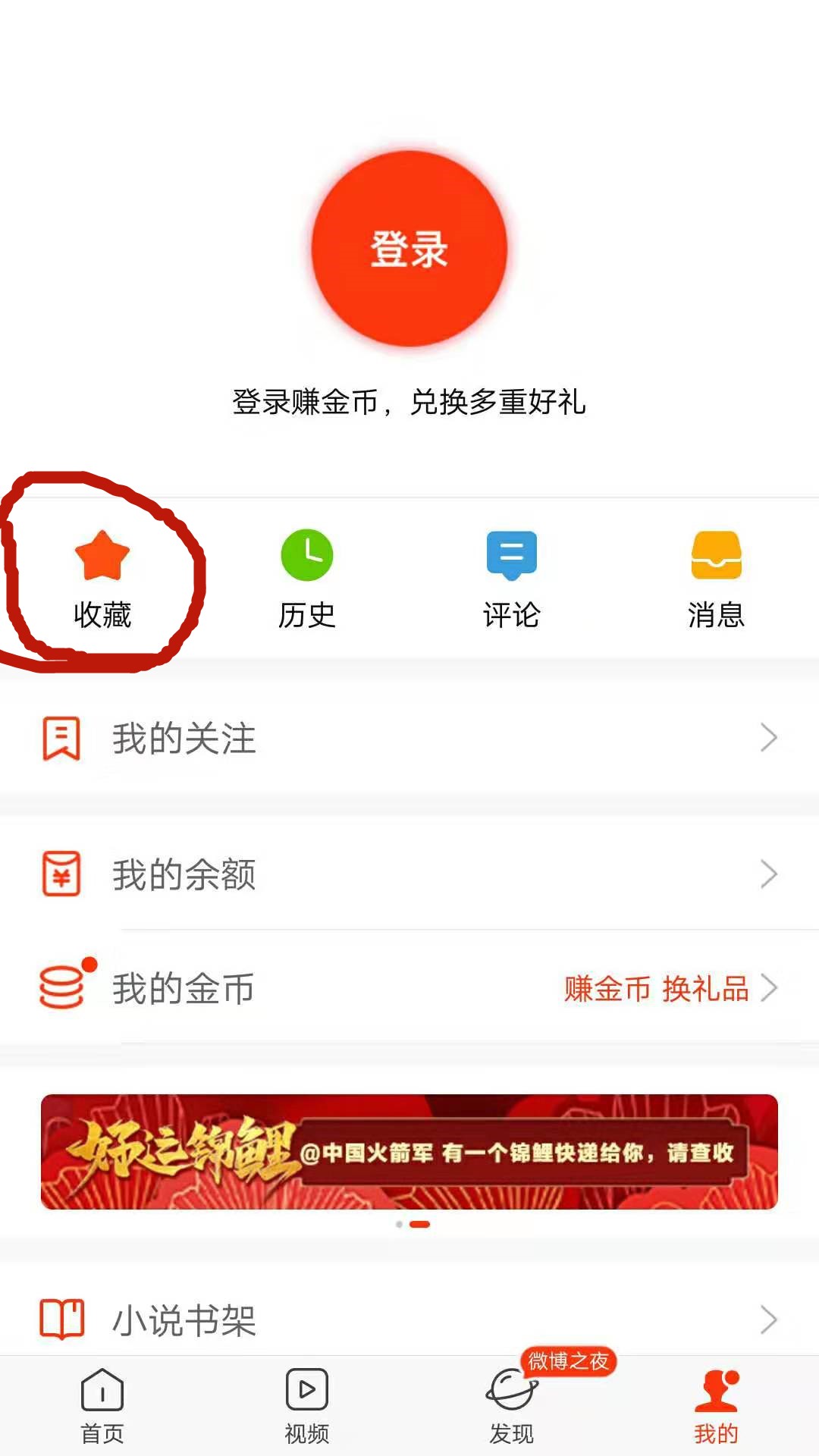Click the 小说书架 open-book icon

coord(64,1318)
